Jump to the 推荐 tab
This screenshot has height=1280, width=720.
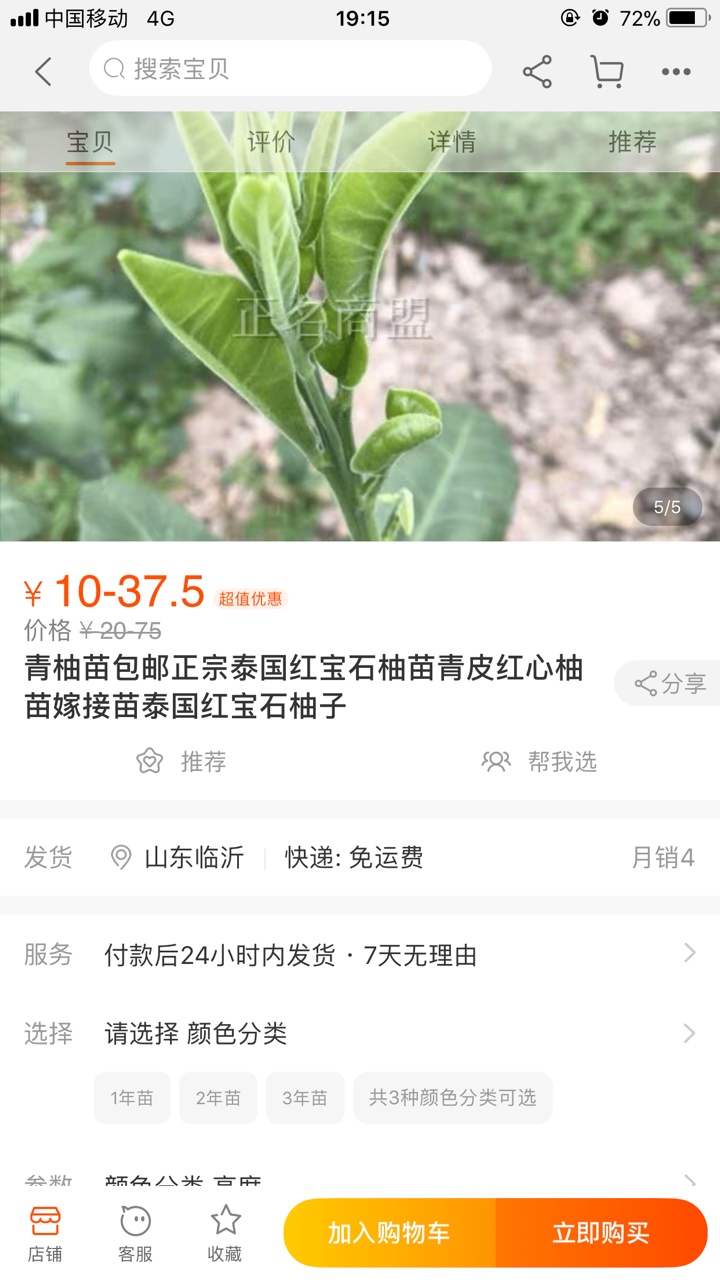point(632,142)
